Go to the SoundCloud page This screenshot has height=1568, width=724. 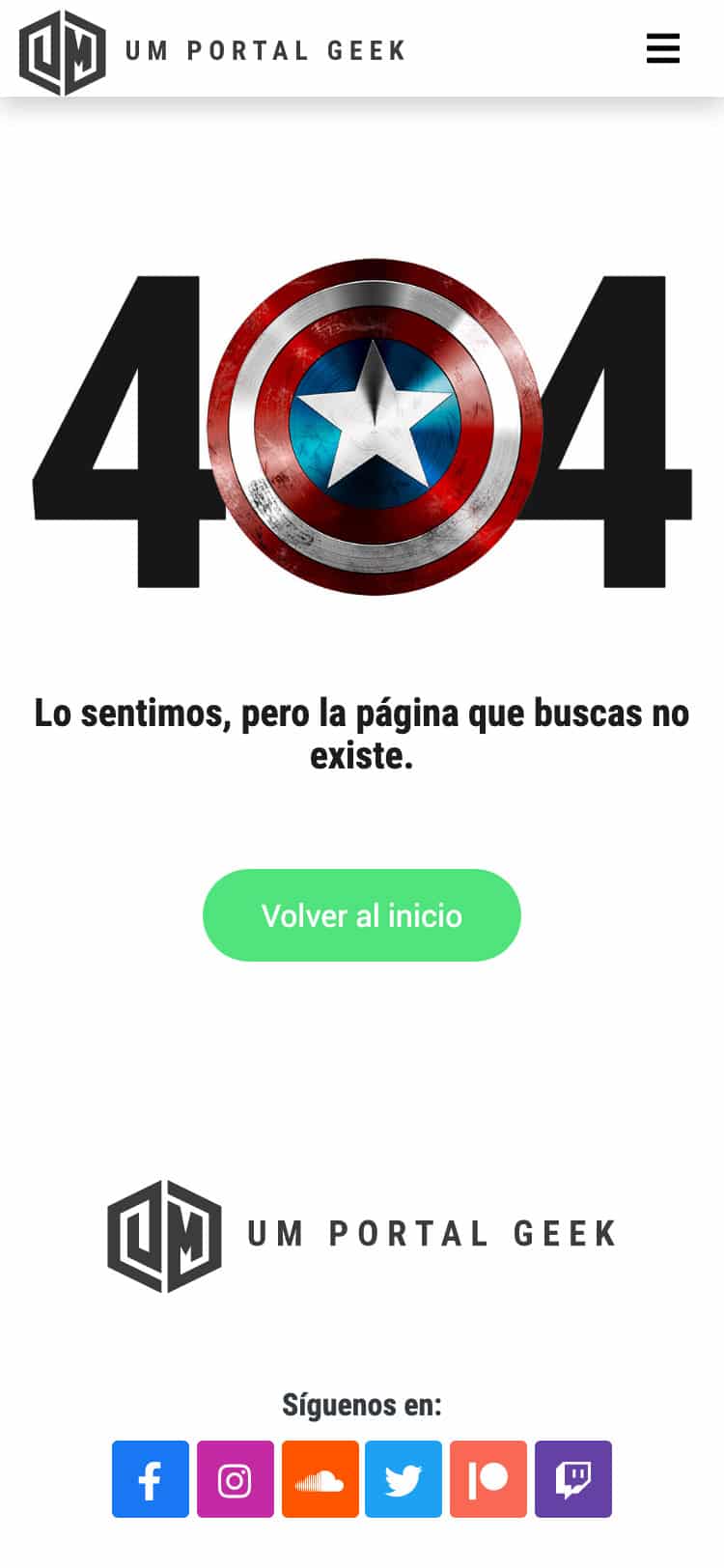point(320,1479)
